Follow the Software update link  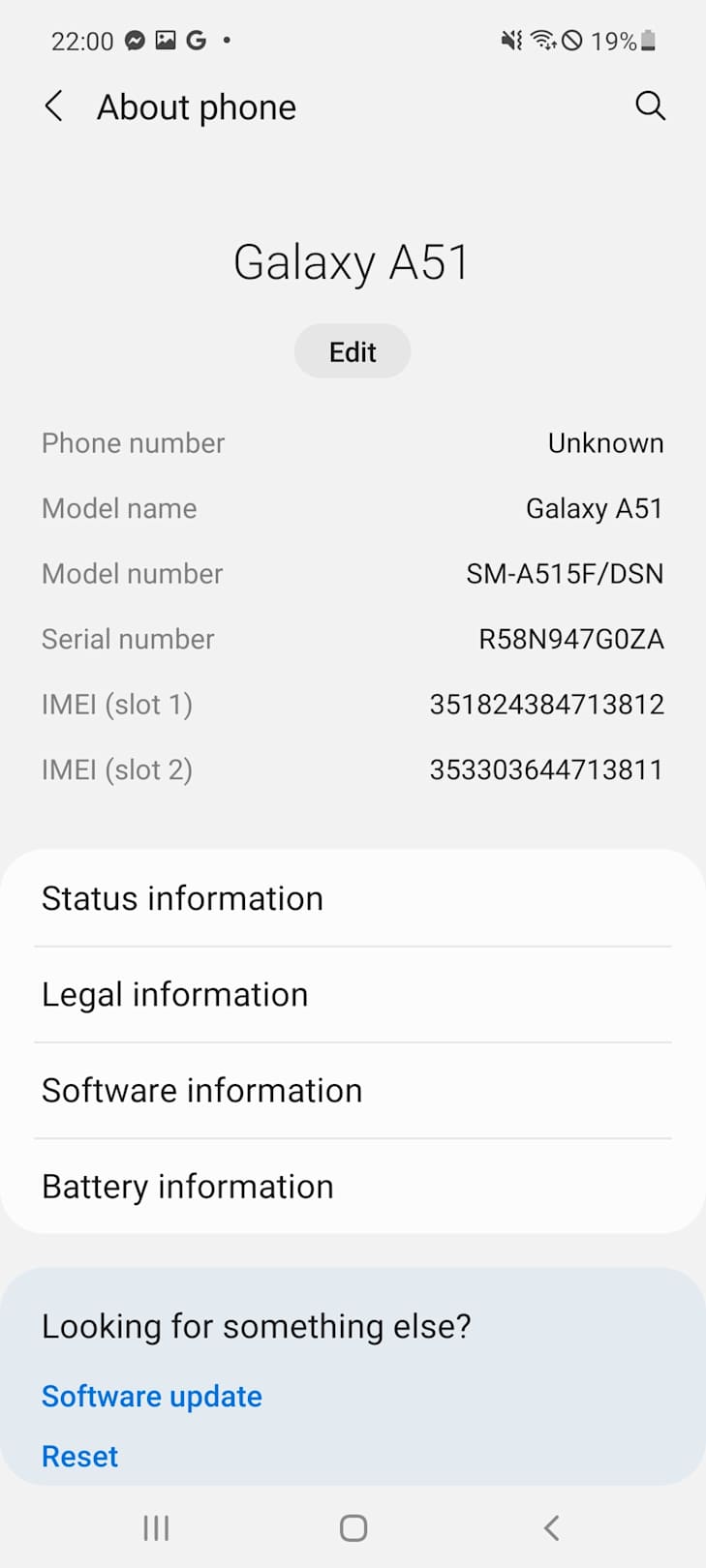(152, 1396)
